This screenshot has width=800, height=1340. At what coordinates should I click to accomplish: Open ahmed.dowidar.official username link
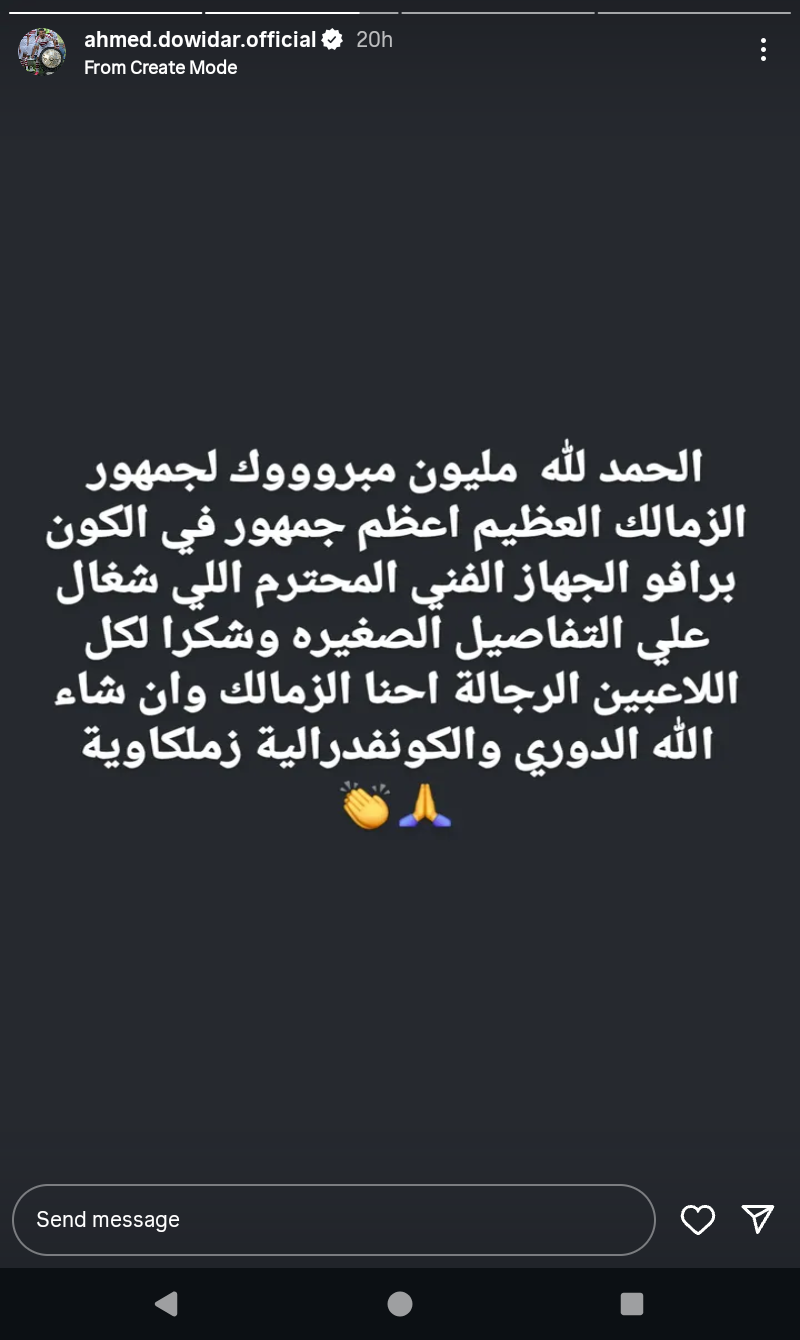coord(199,40)
